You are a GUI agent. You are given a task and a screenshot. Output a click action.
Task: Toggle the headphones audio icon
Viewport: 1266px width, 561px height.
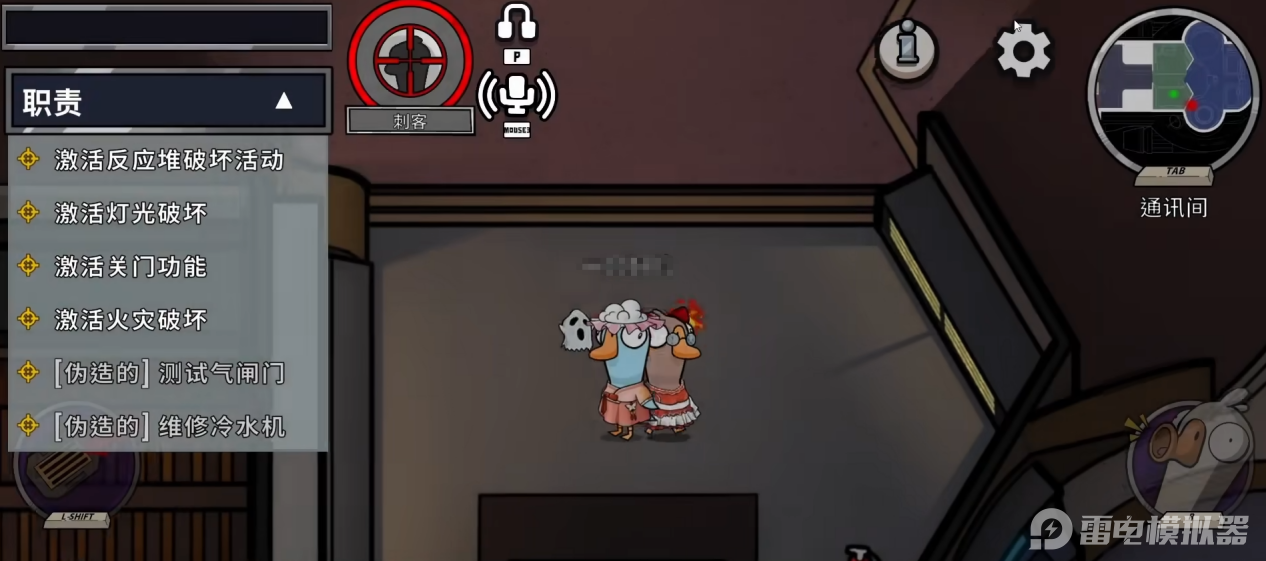point(517,24)
